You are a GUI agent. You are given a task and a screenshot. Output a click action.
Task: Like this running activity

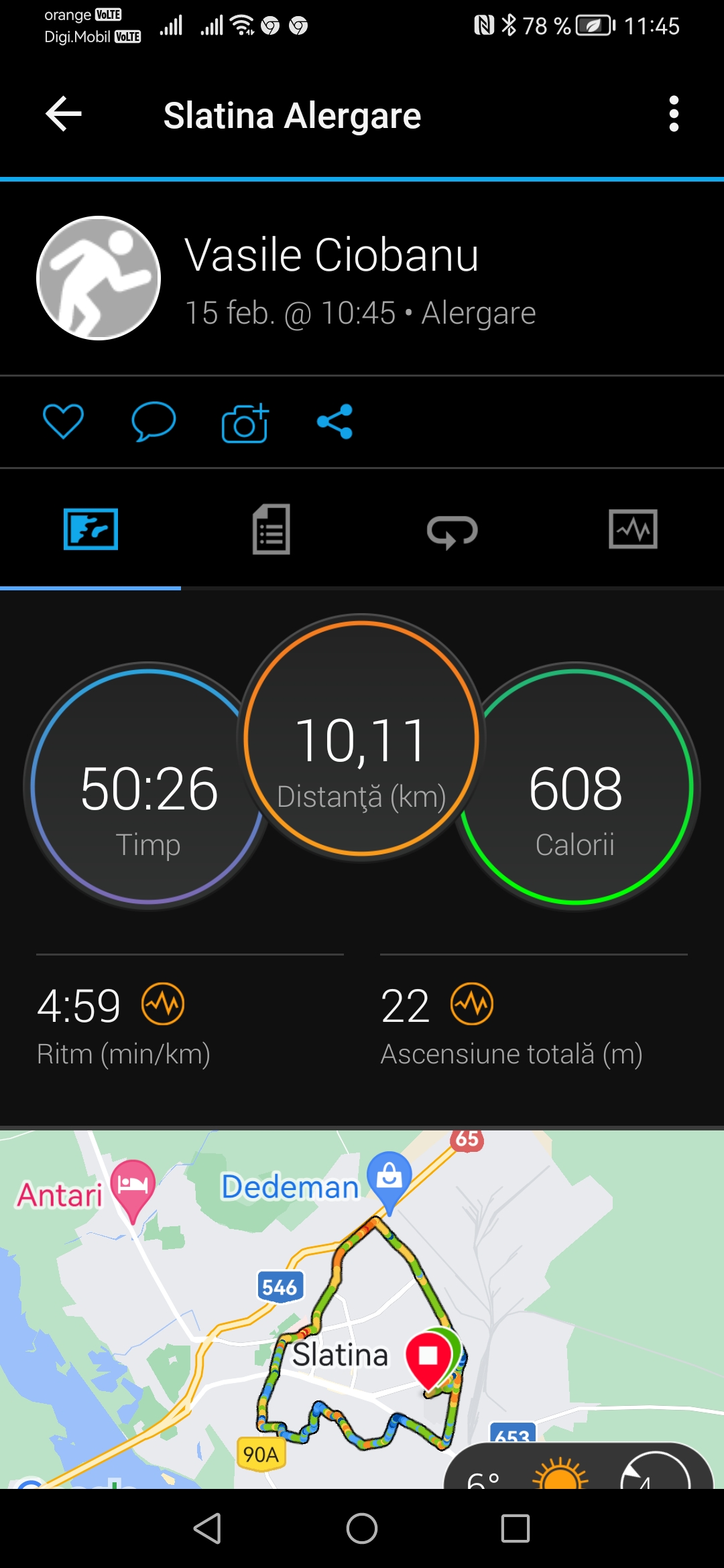[63, 421]
